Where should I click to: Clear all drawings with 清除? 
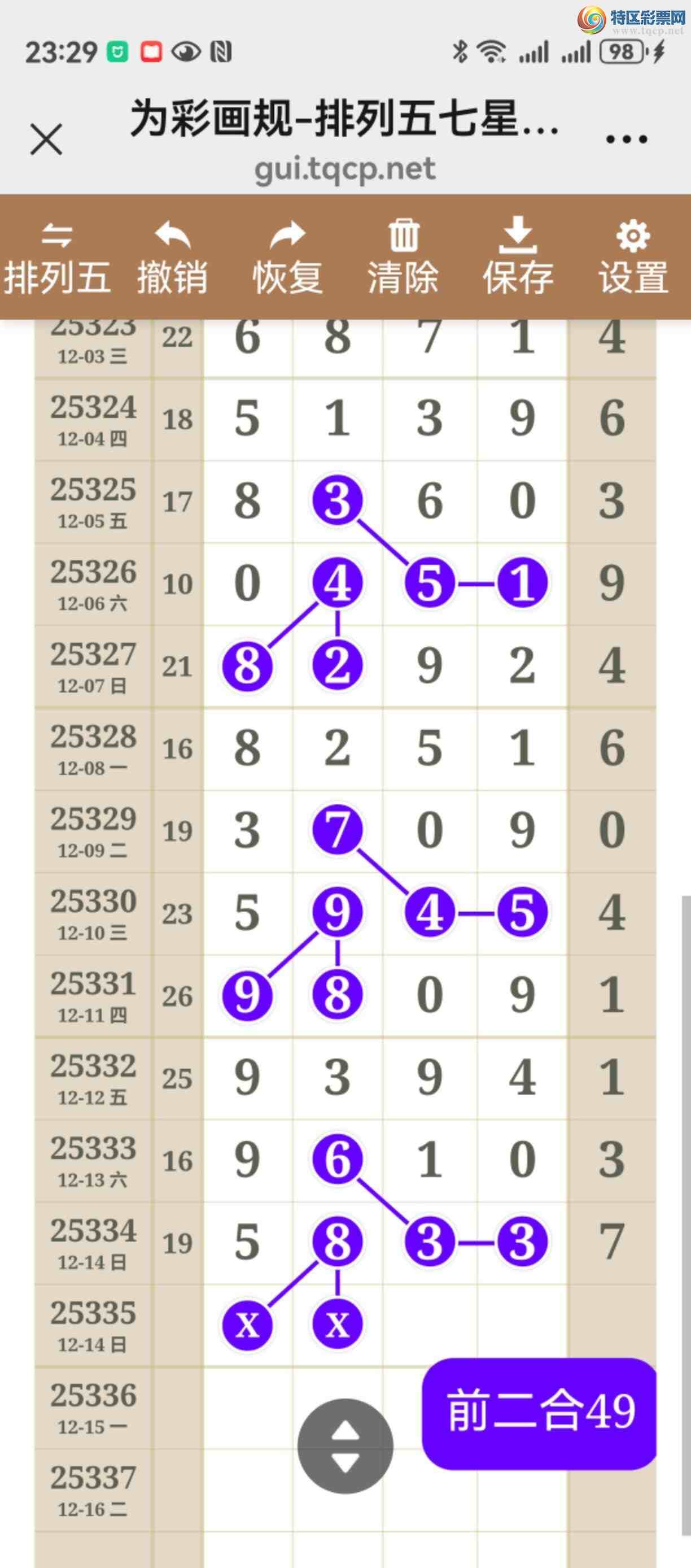[x=403, y=259]
